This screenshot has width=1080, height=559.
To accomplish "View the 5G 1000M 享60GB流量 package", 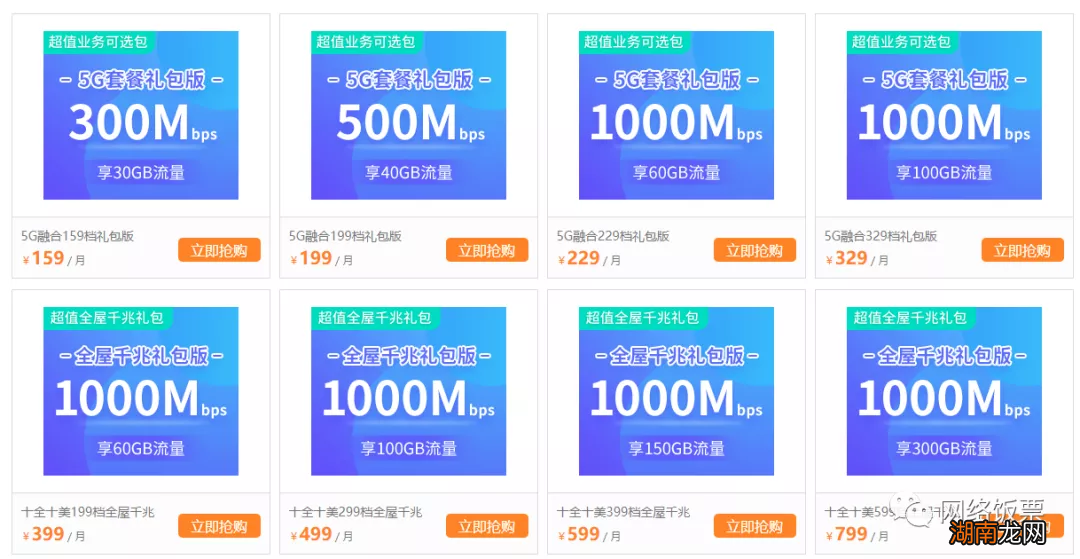I will [x=676, y=115].
